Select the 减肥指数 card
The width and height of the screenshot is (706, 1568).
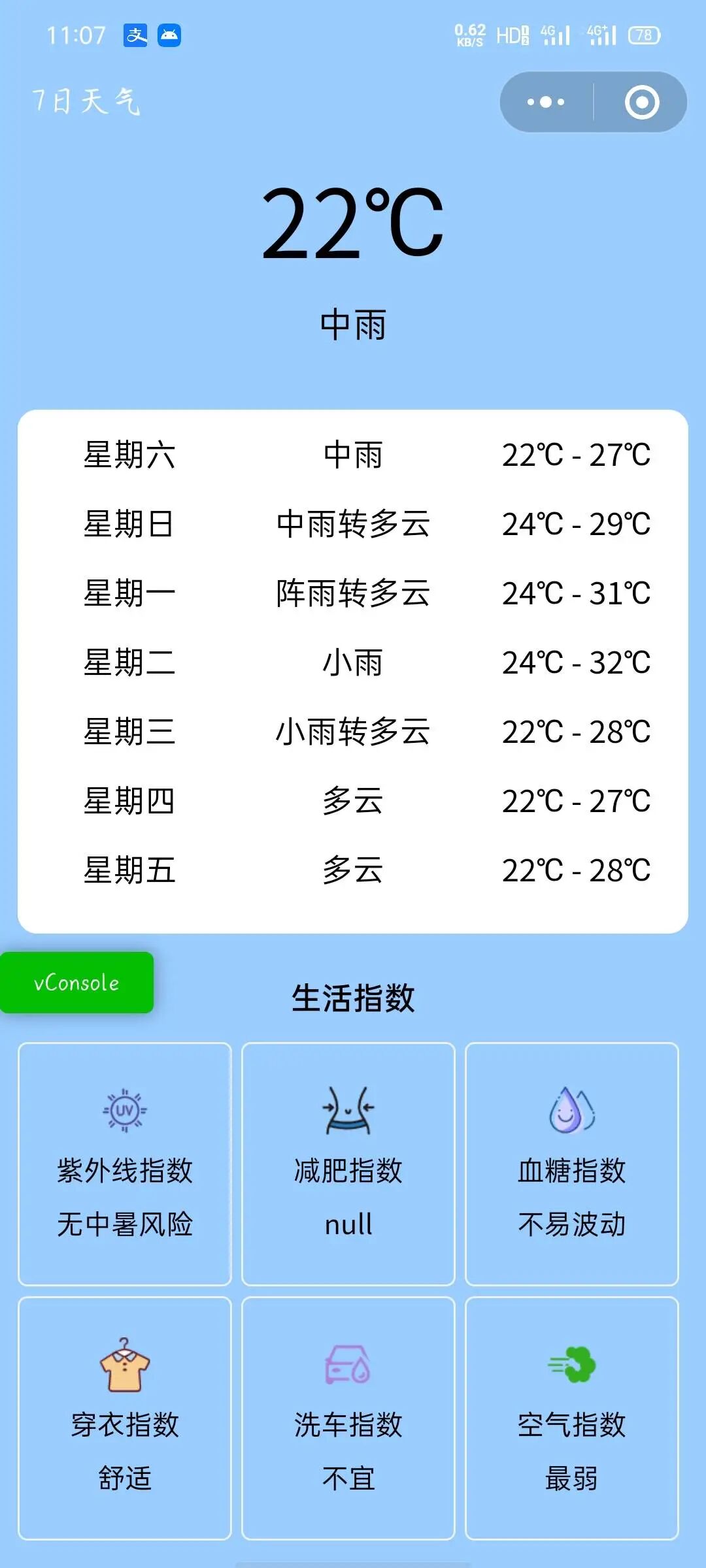tap(348, 1164)
